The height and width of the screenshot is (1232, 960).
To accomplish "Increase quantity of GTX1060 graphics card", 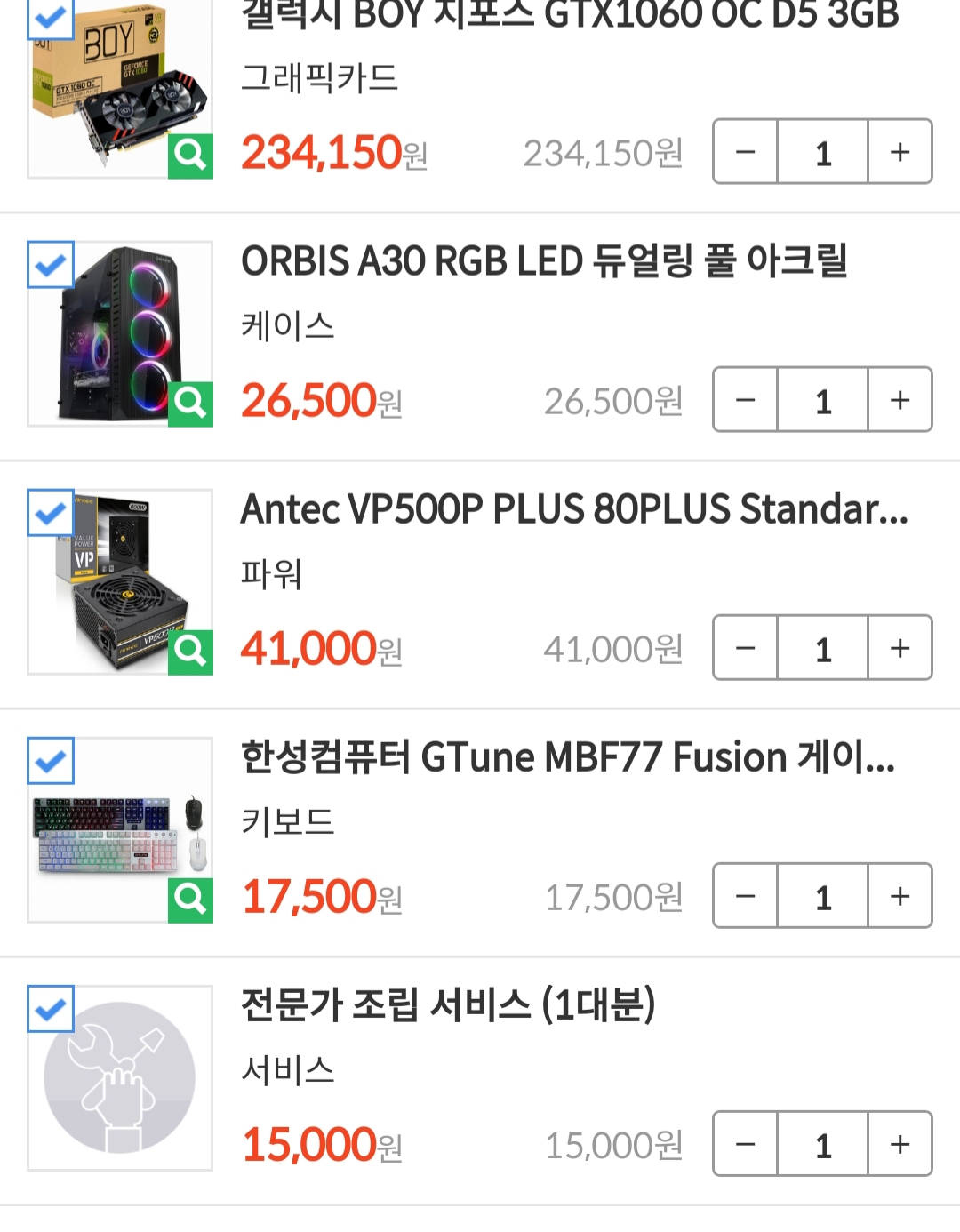I will (900, 152).
